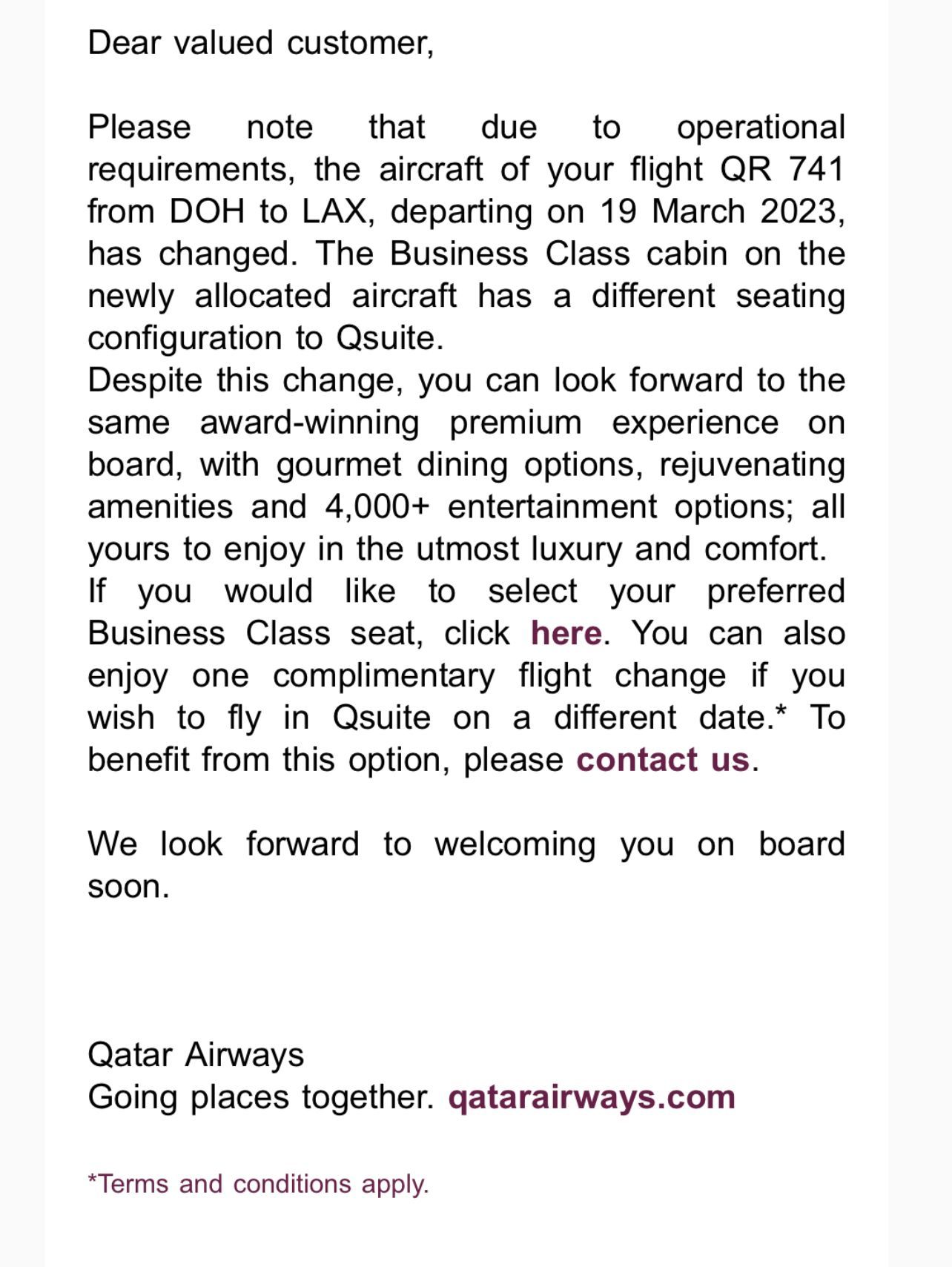This screenshot has width=952, height=1267.
Task: Visit the qatarairways.com link
Action: 592,1098
